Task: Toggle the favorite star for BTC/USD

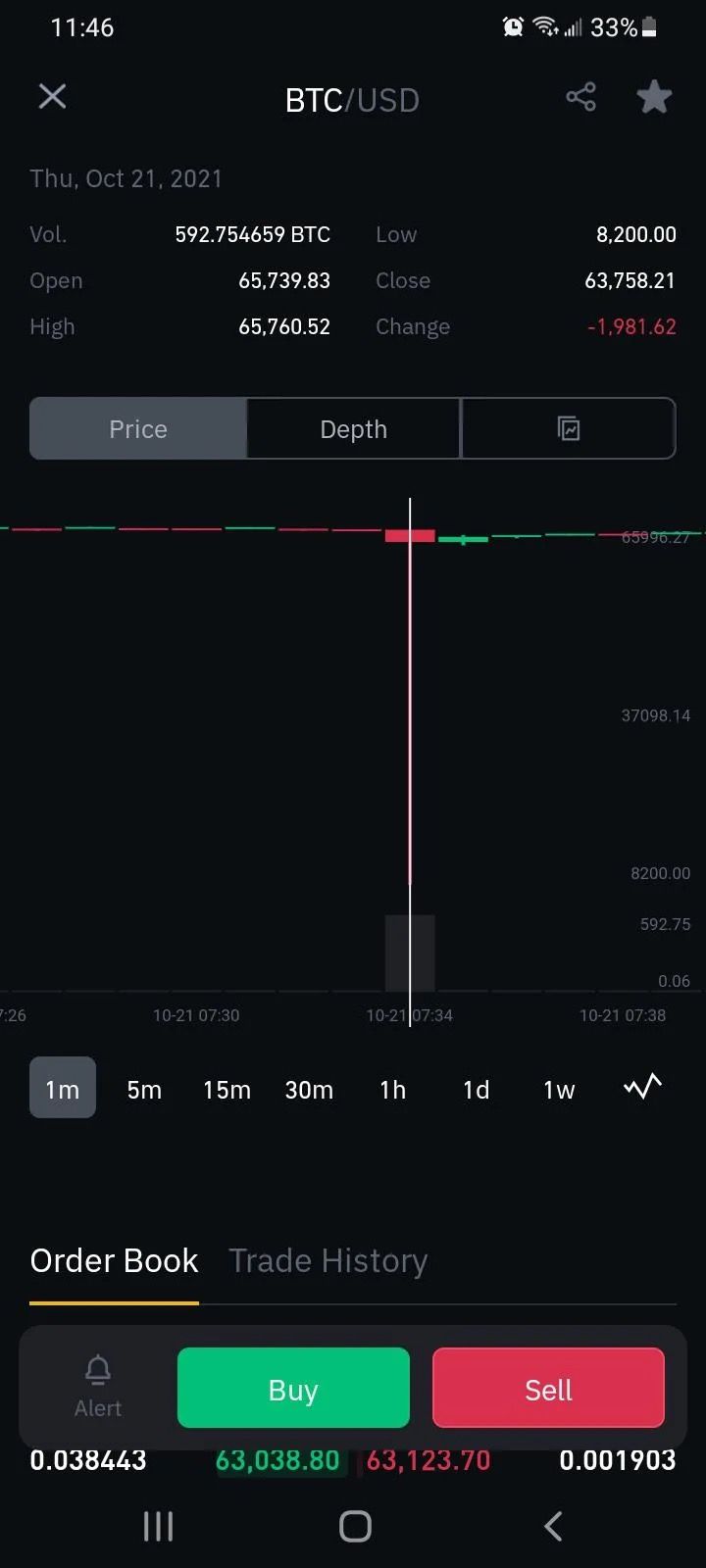Action: tap(654, 97)
